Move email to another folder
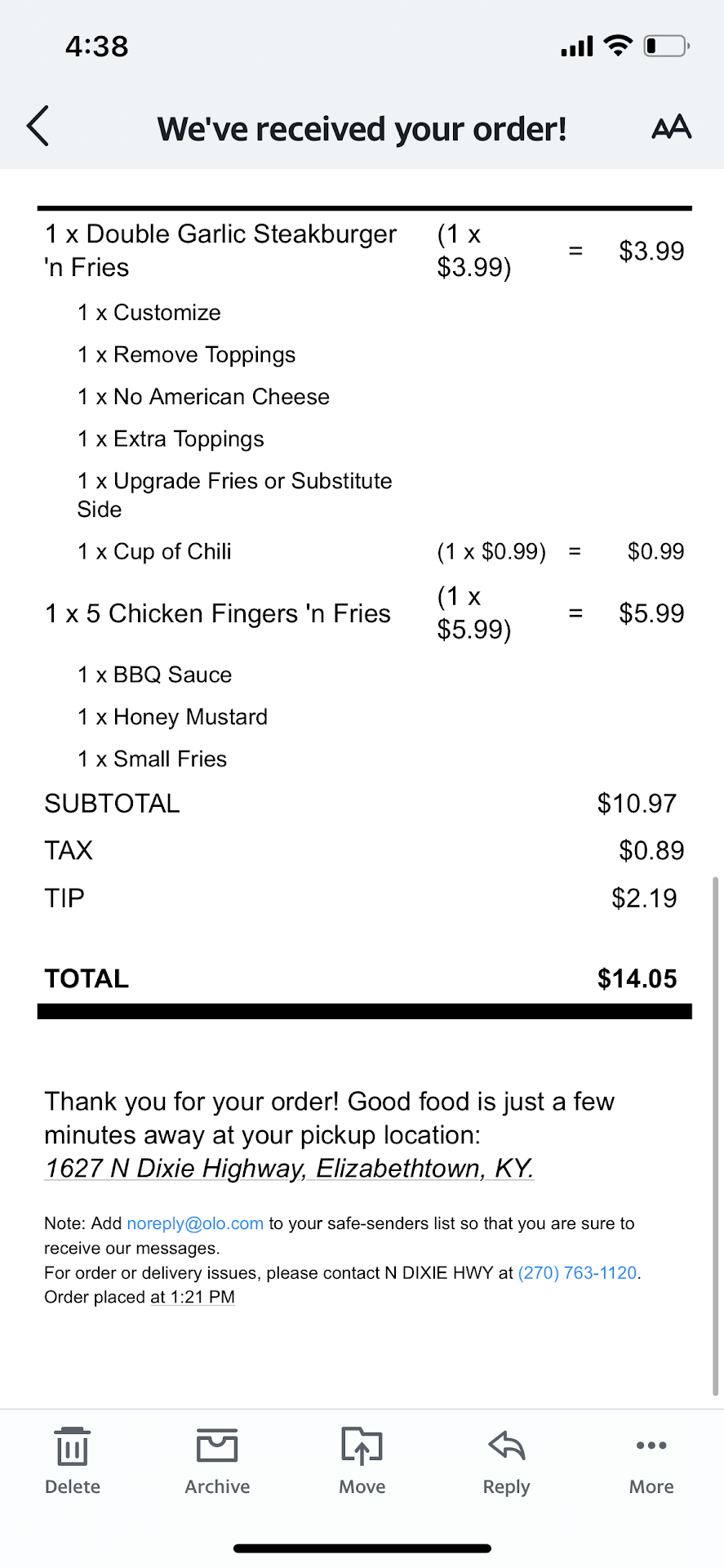This screenshot has width=724, height=1568. coord(362,1459)
